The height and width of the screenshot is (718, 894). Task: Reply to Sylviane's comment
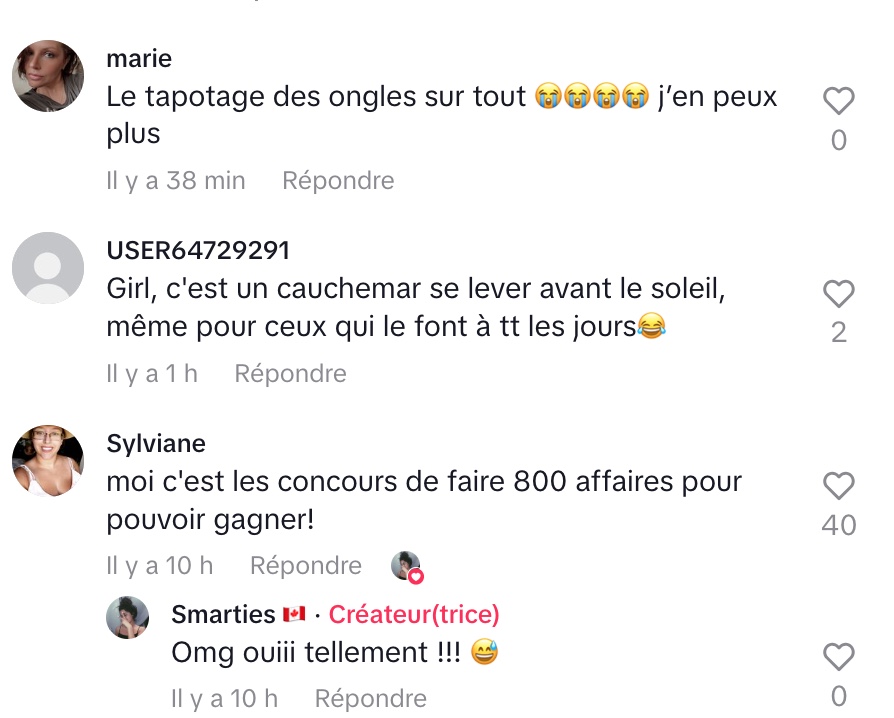click(x=305, y=566)
